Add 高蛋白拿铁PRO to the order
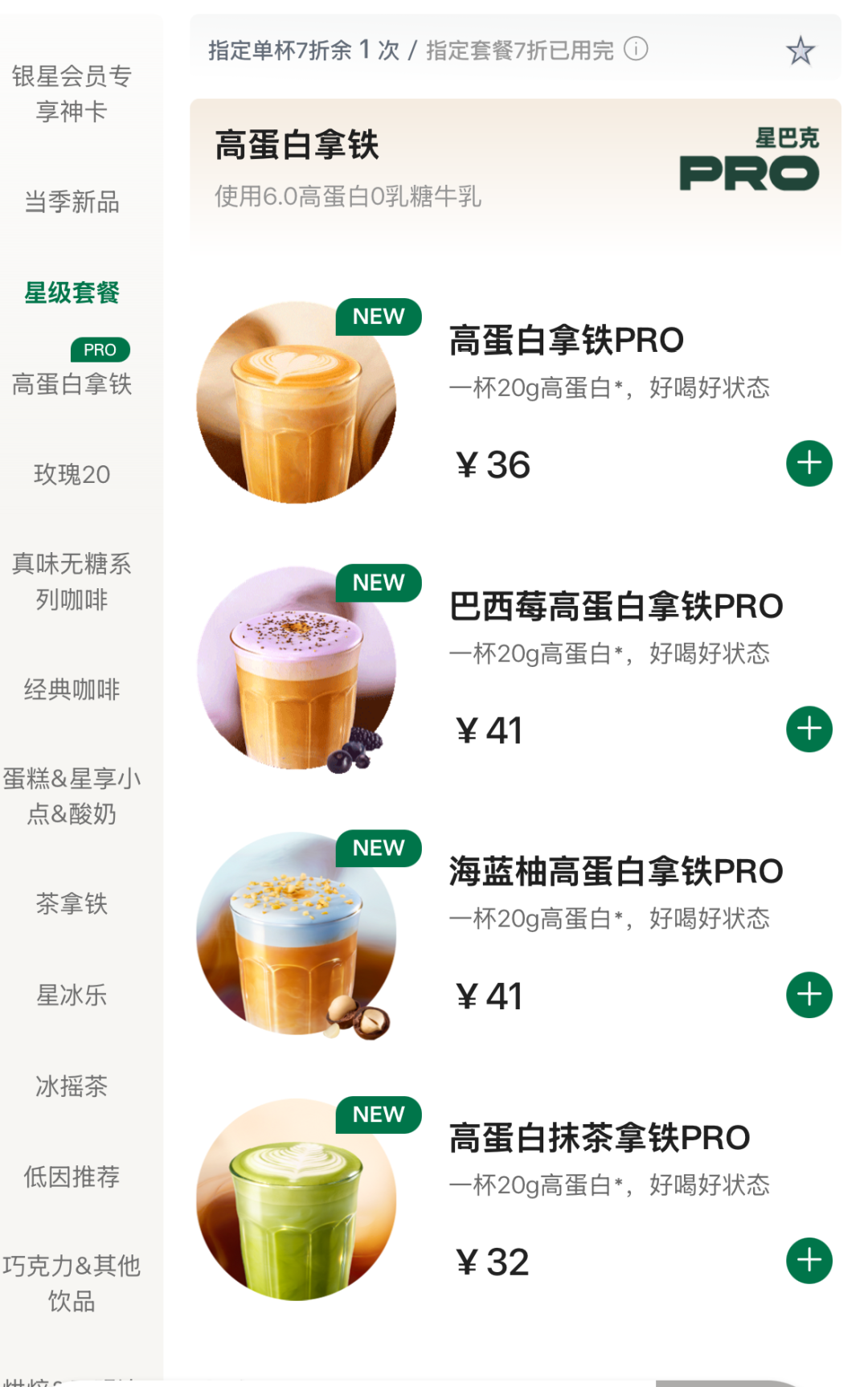 click(809, 464)
